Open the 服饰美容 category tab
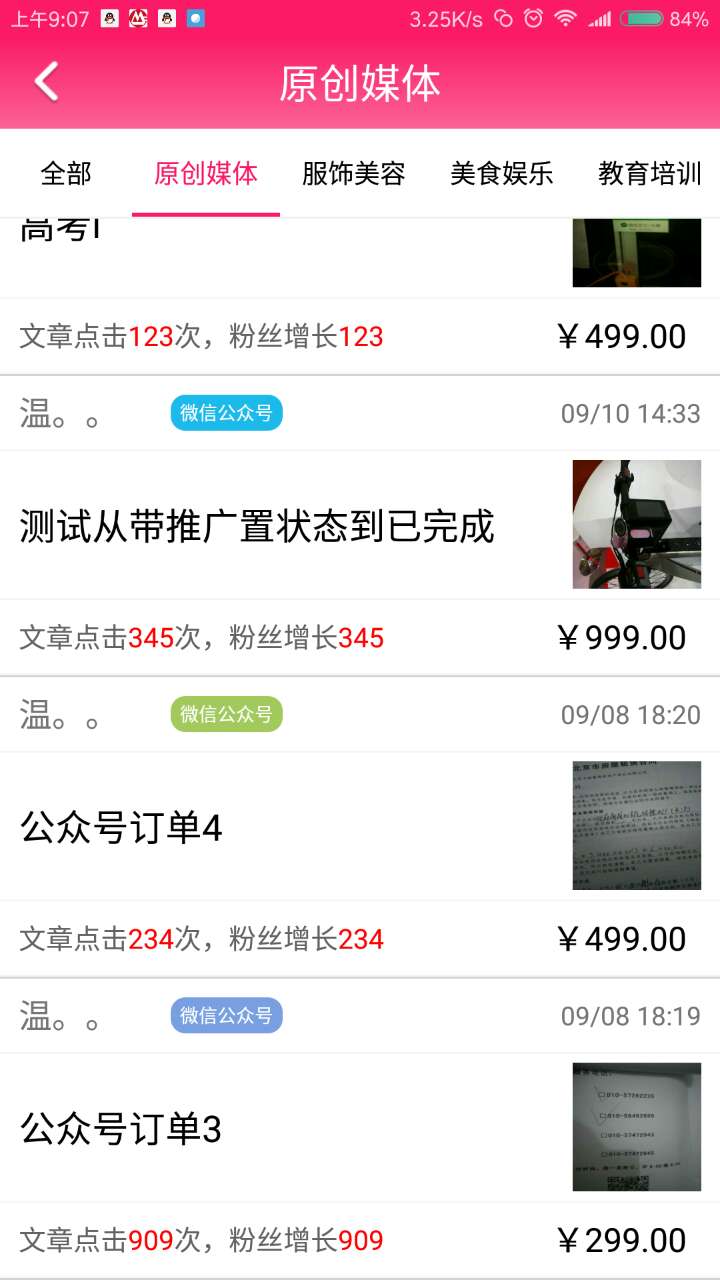The height and width of the screenshot is (1280, 720). coord(353,172)
